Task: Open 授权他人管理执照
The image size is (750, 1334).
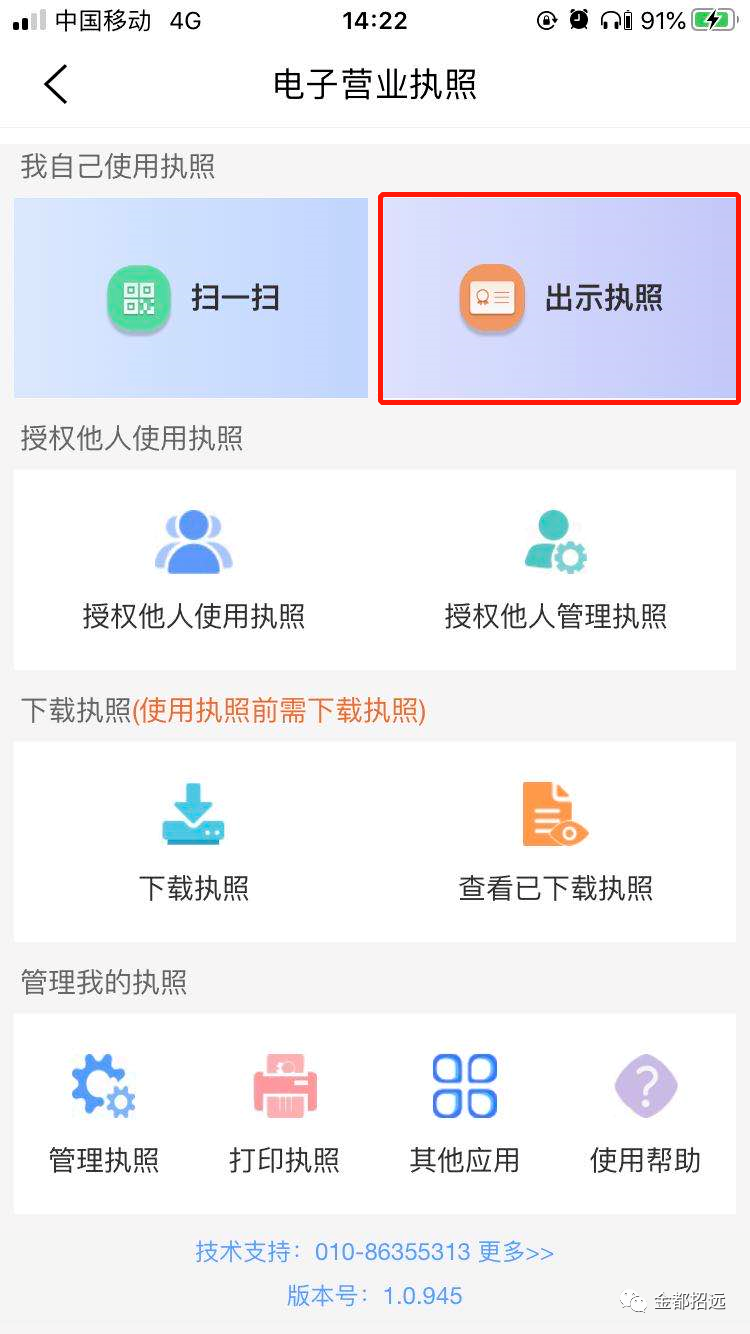Action: coord(556,570)
